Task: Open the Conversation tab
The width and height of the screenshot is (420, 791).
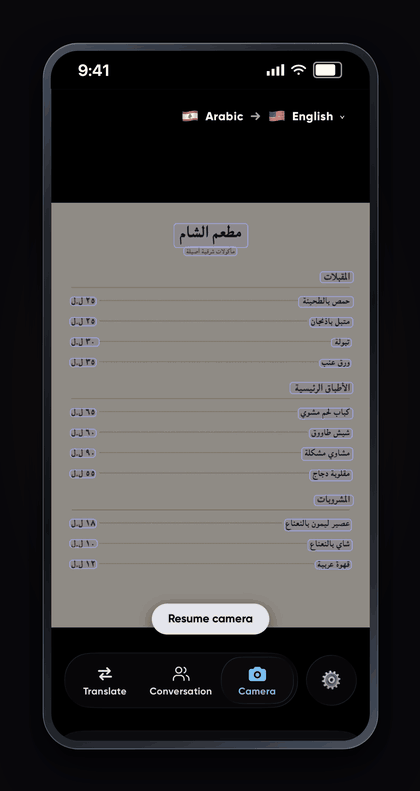Action: click(x=181, y=681)
